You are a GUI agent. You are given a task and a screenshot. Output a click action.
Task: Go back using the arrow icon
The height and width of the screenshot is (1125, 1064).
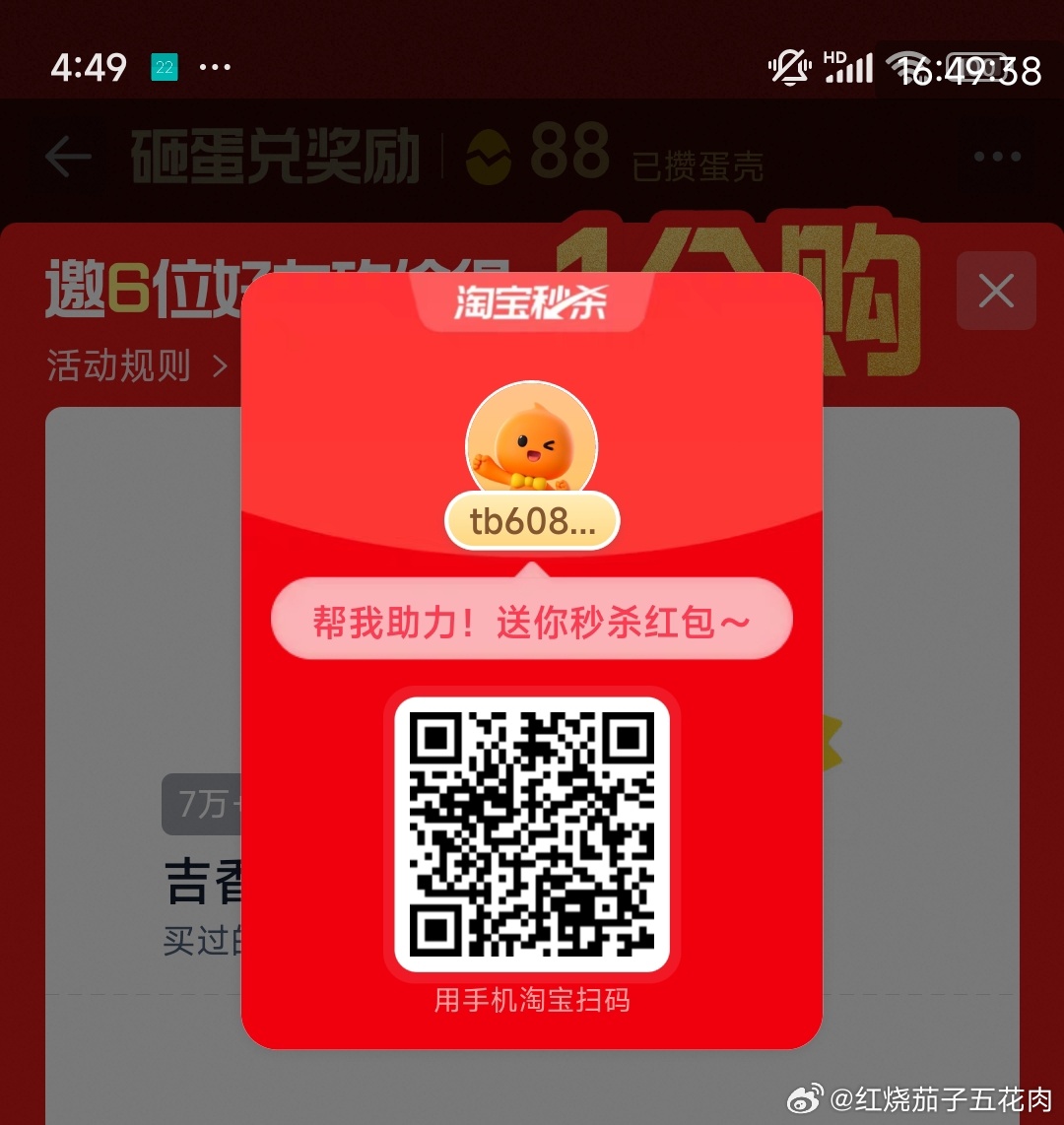(68, 157)
